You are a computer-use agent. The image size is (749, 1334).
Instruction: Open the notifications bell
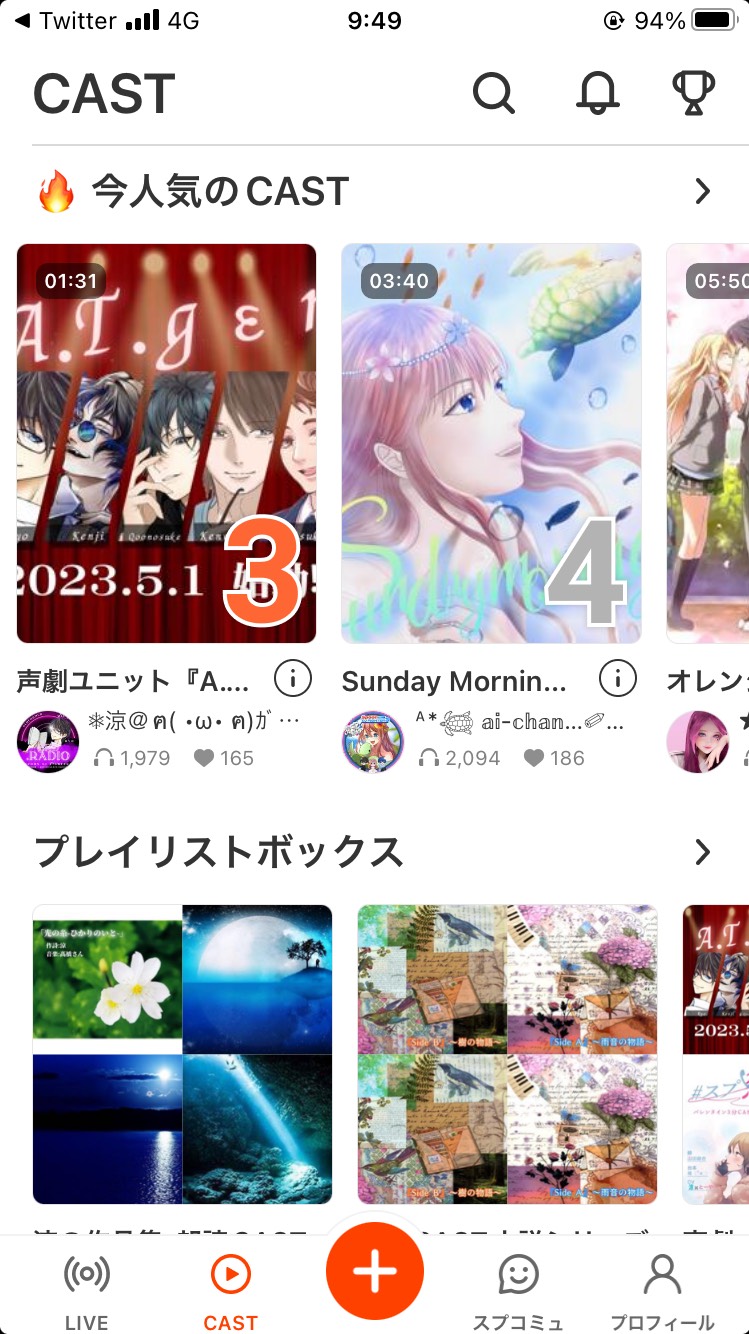(598, 93)
